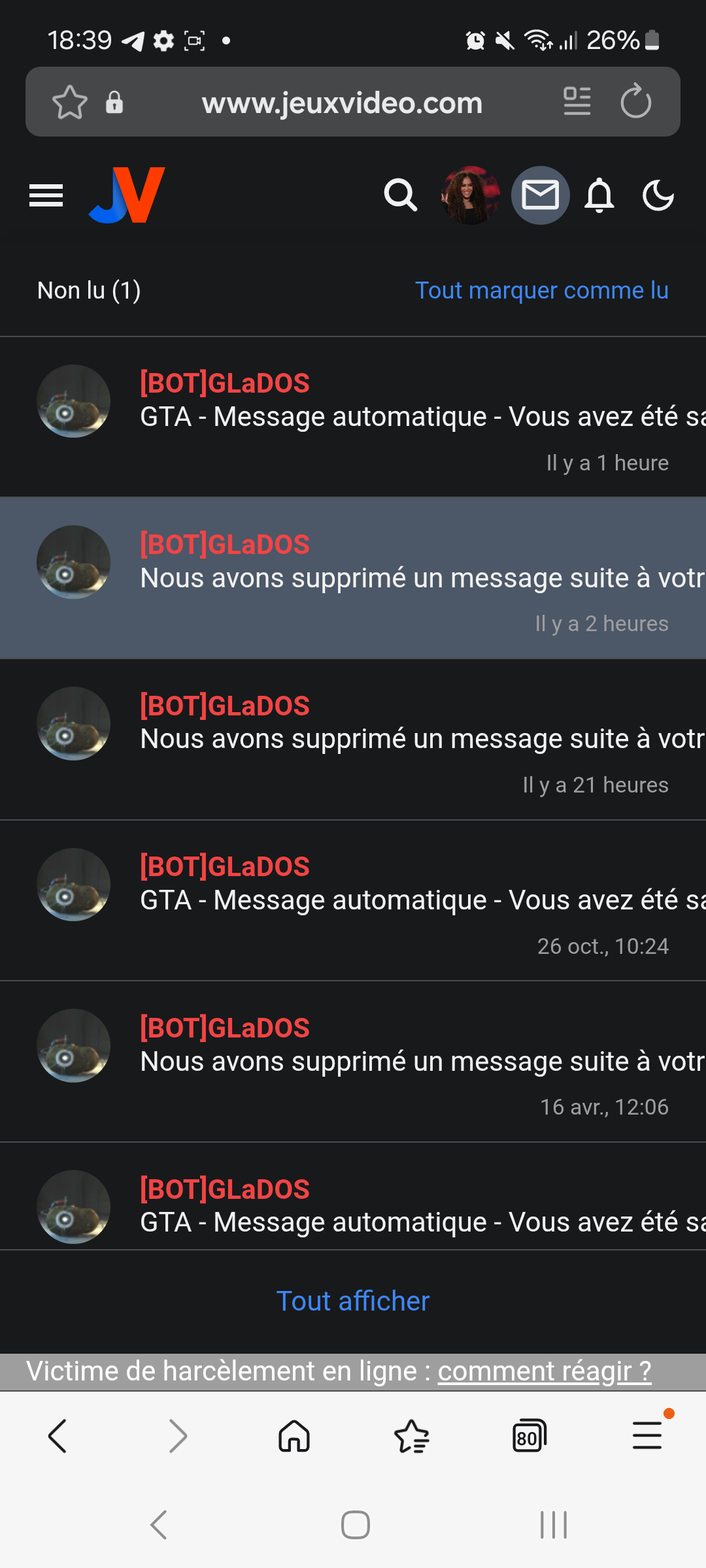Bookmark this page with the star icon

(69, 103)
